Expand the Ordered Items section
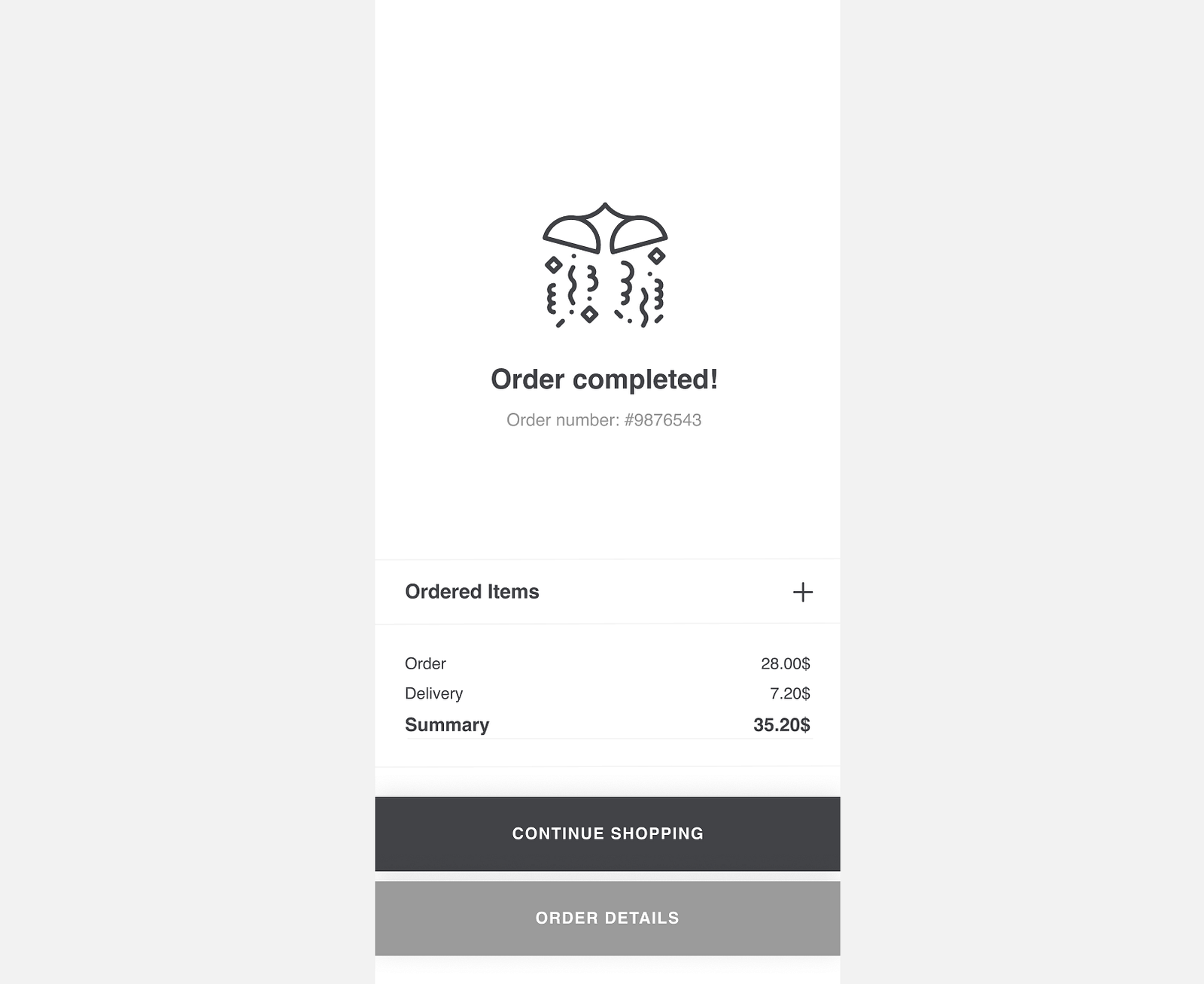Image resolution: width=1204 pixels, height=984 pixels. pos(802,592)
